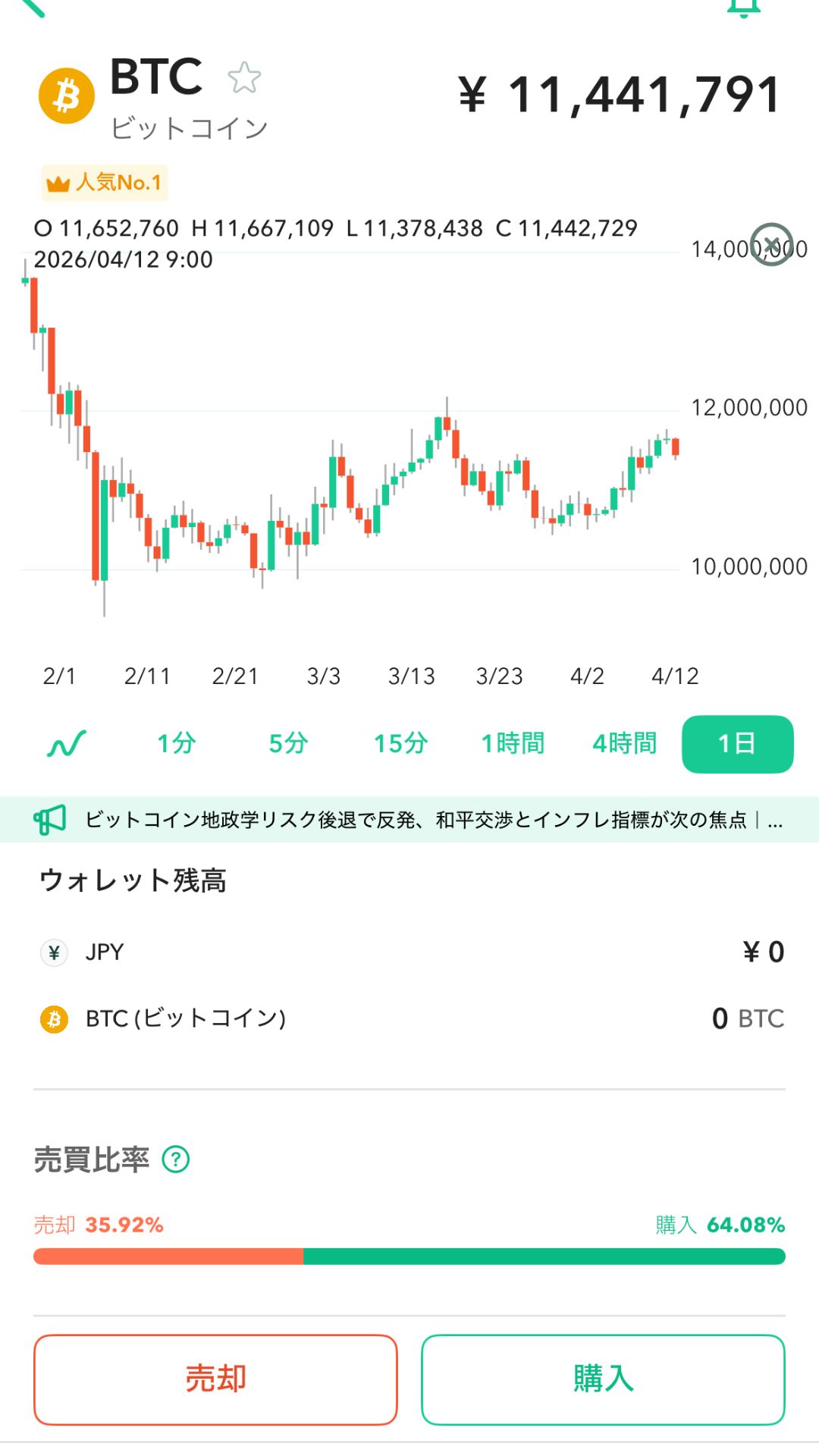
Task: Tap the JPY yen icon in wallet balance
Action: (53, 952)
